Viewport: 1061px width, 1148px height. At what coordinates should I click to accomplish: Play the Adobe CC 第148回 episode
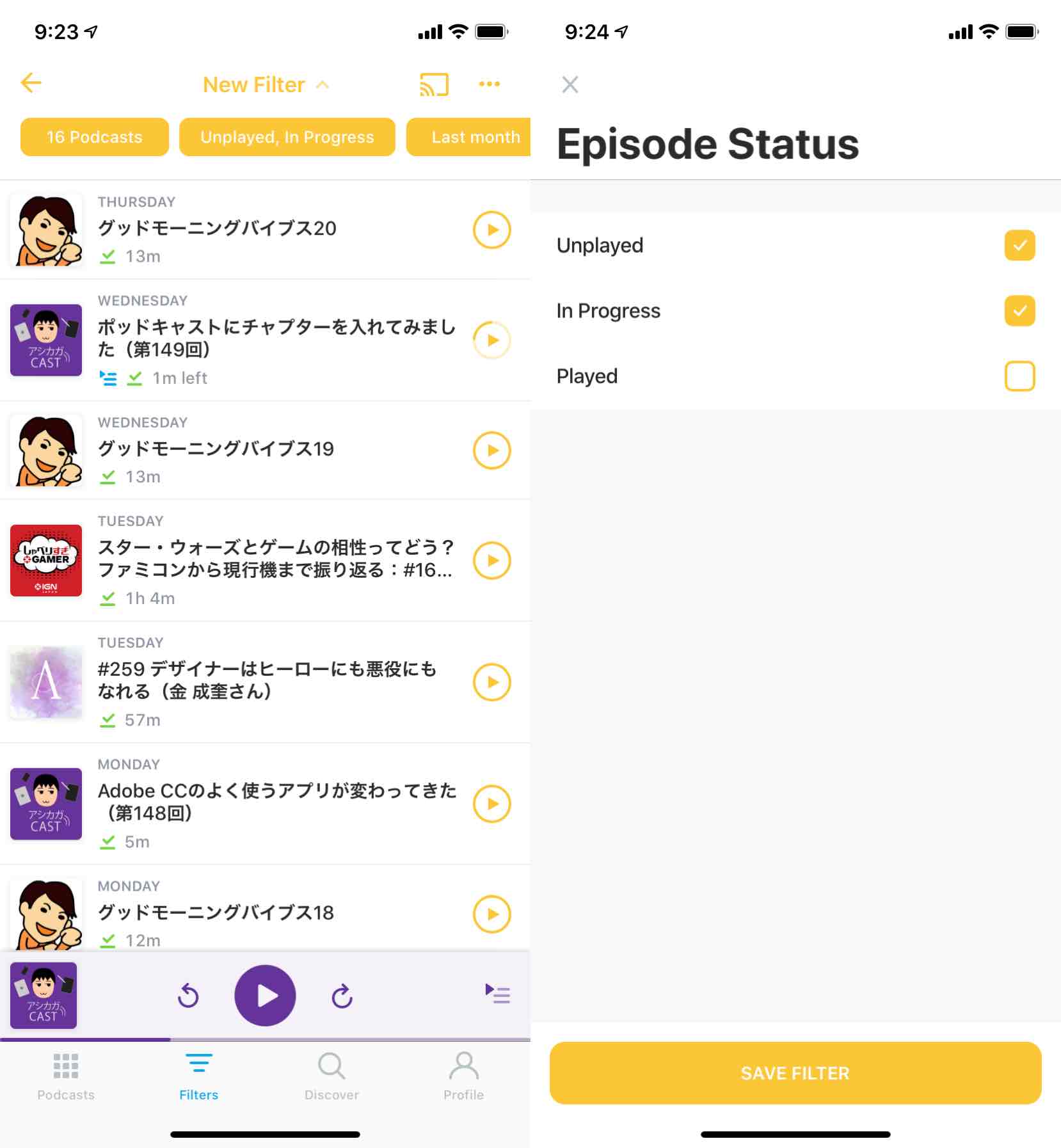pyautogui.click(x=491, y=804)
